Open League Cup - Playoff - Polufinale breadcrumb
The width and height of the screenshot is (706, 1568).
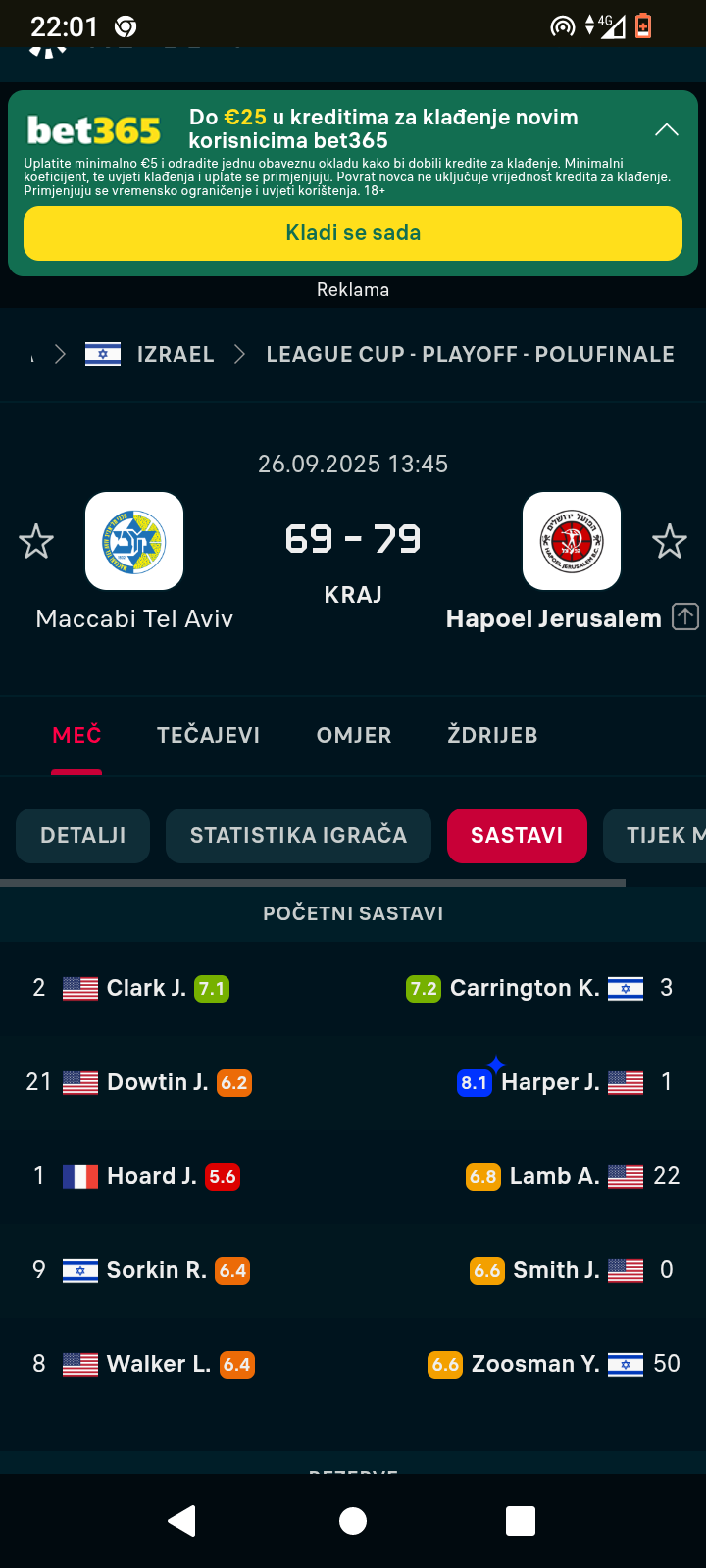470,354
